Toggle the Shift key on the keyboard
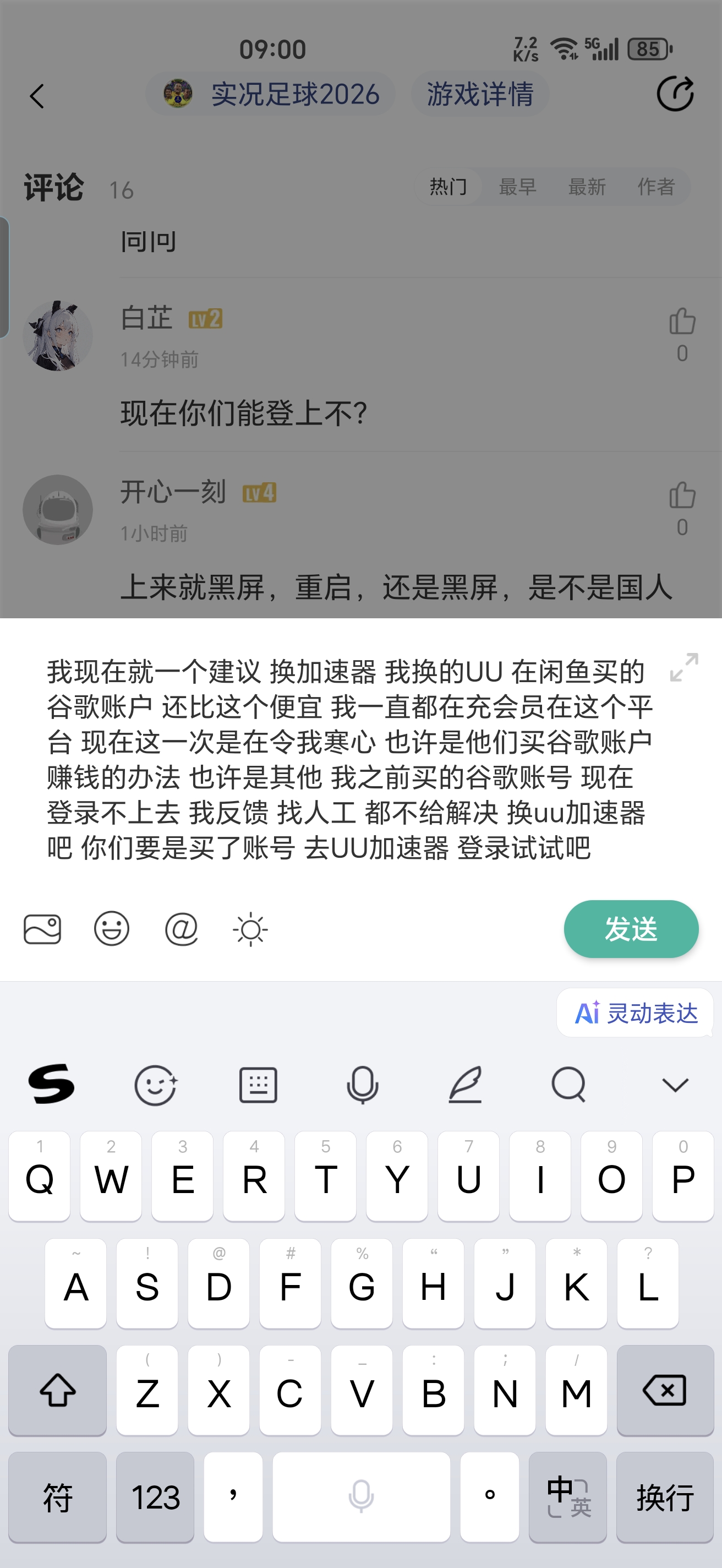This screenshot has width=722, height=1568. pos(57,1391)
